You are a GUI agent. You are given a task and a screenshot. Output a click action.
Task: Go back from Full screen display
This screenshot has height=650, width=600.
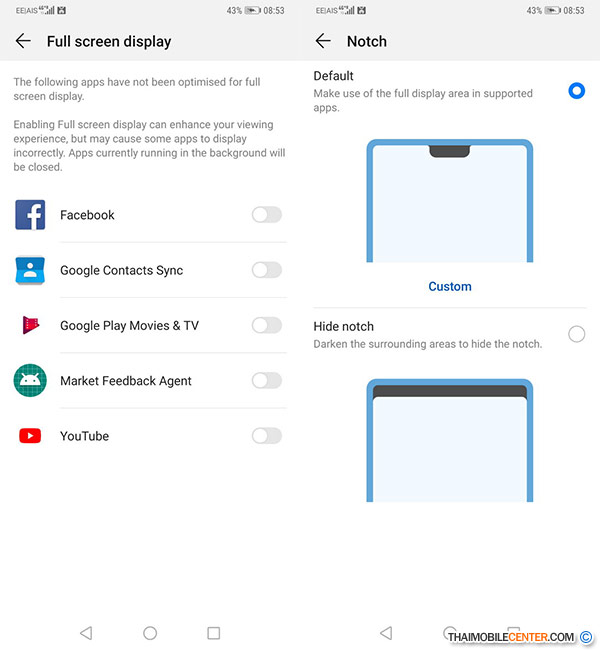23,41
